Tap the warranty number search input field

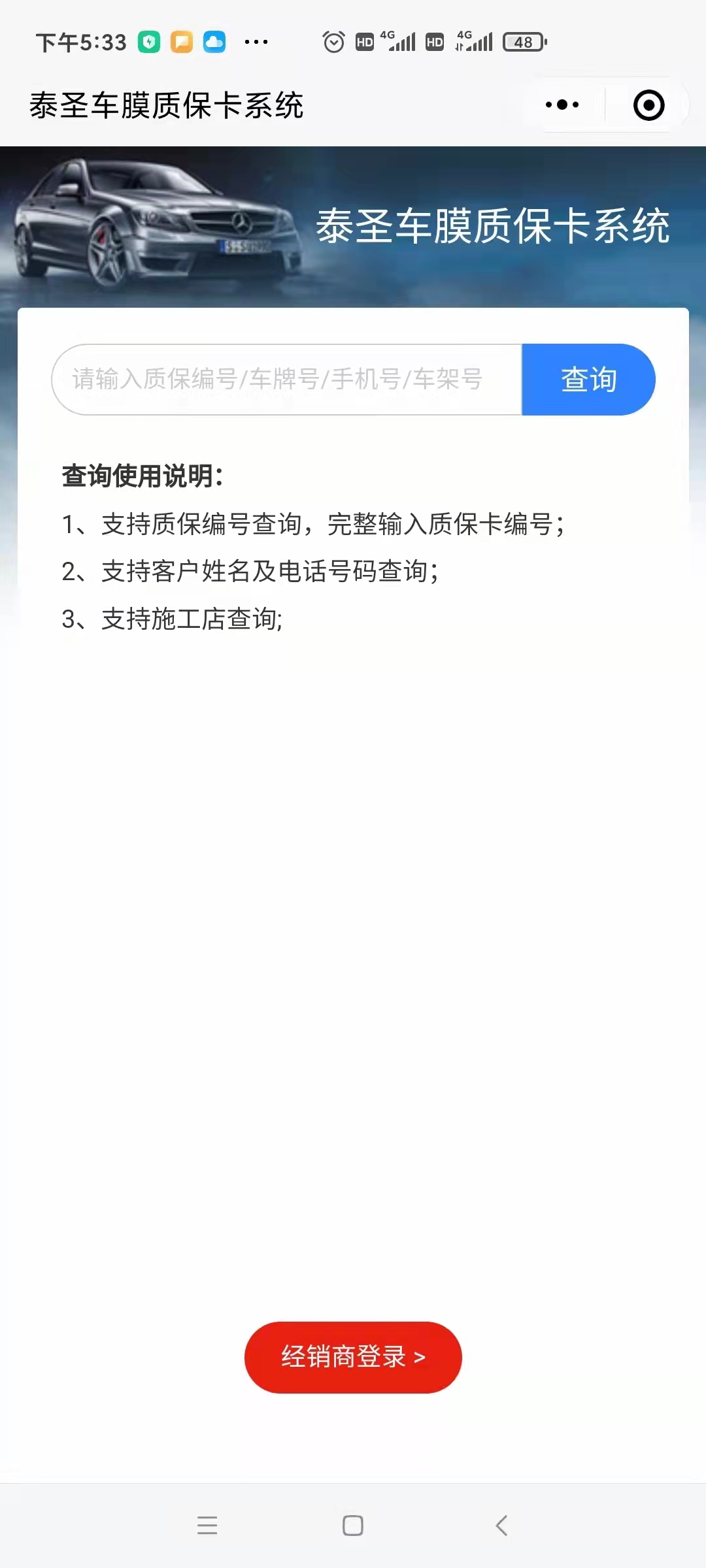287,380
